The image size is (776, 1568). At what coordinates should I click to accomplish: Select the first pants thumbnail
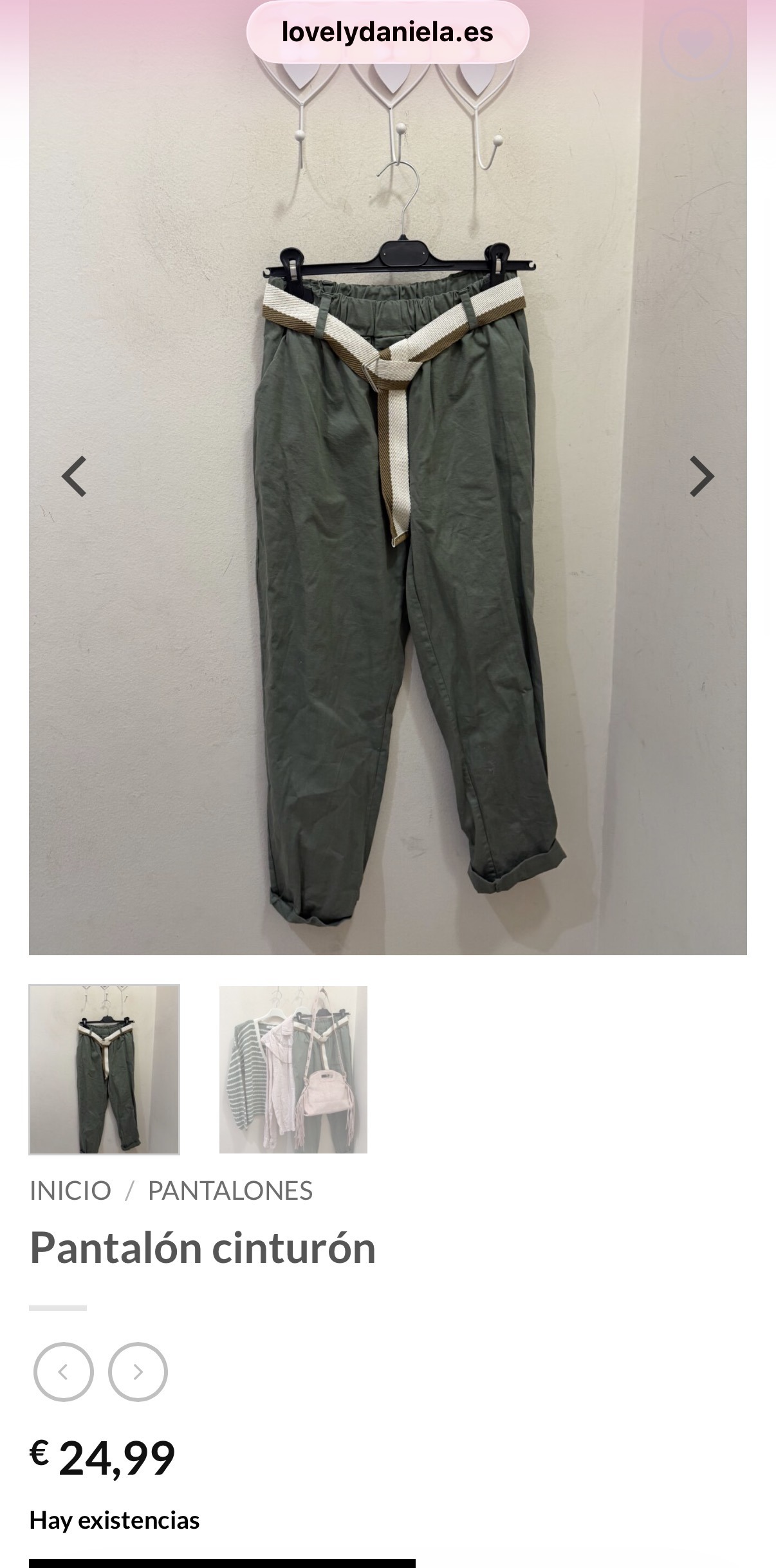104,1069
